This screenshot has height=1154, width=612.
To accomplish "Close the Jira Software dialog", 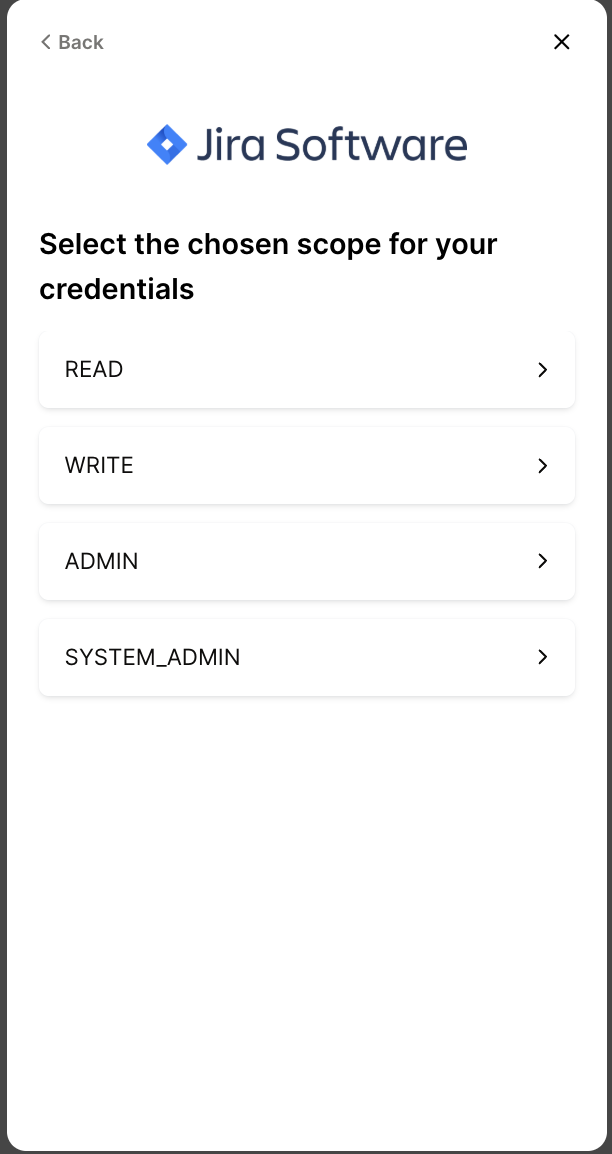I will tap(562, 42).
